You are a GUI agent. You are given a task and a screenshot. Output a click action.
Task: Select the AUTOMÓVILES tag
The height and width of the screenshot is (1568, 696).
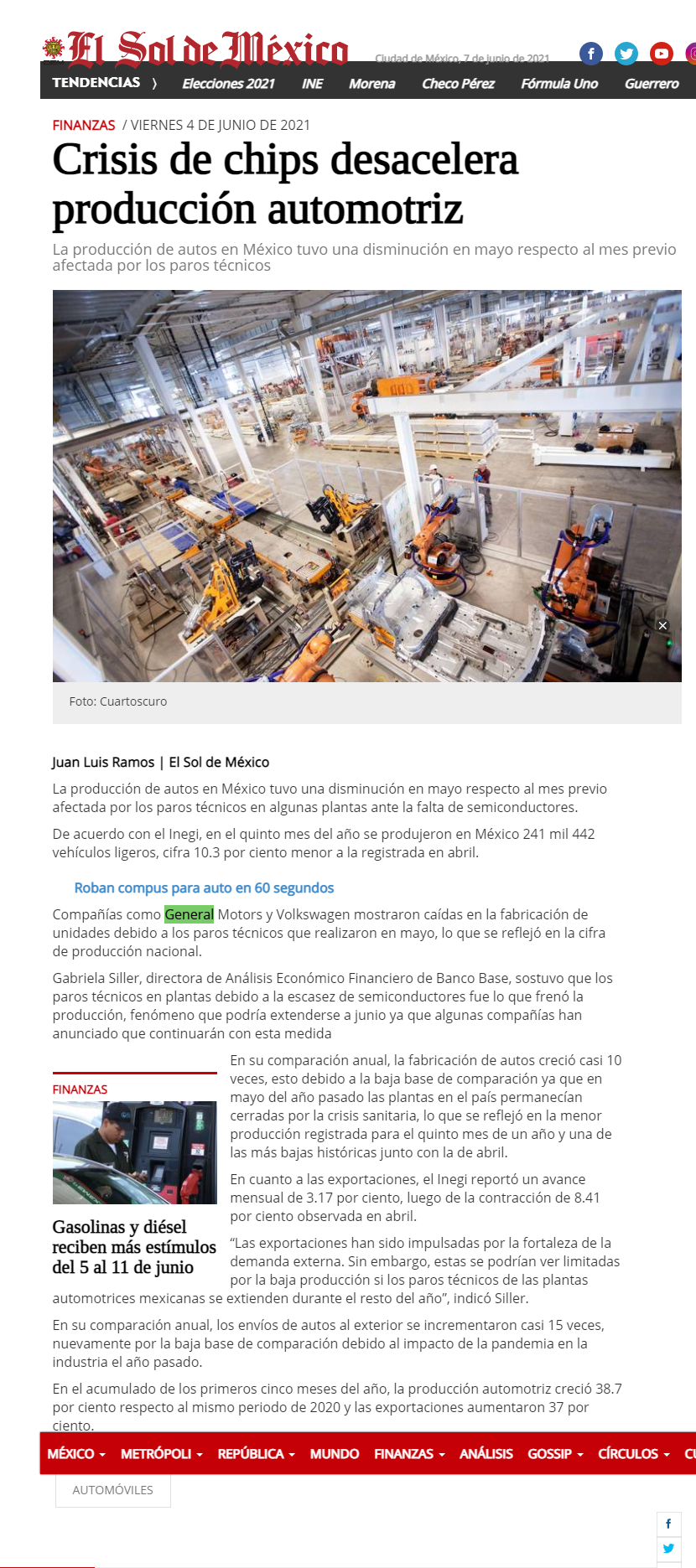point(113,1490)
